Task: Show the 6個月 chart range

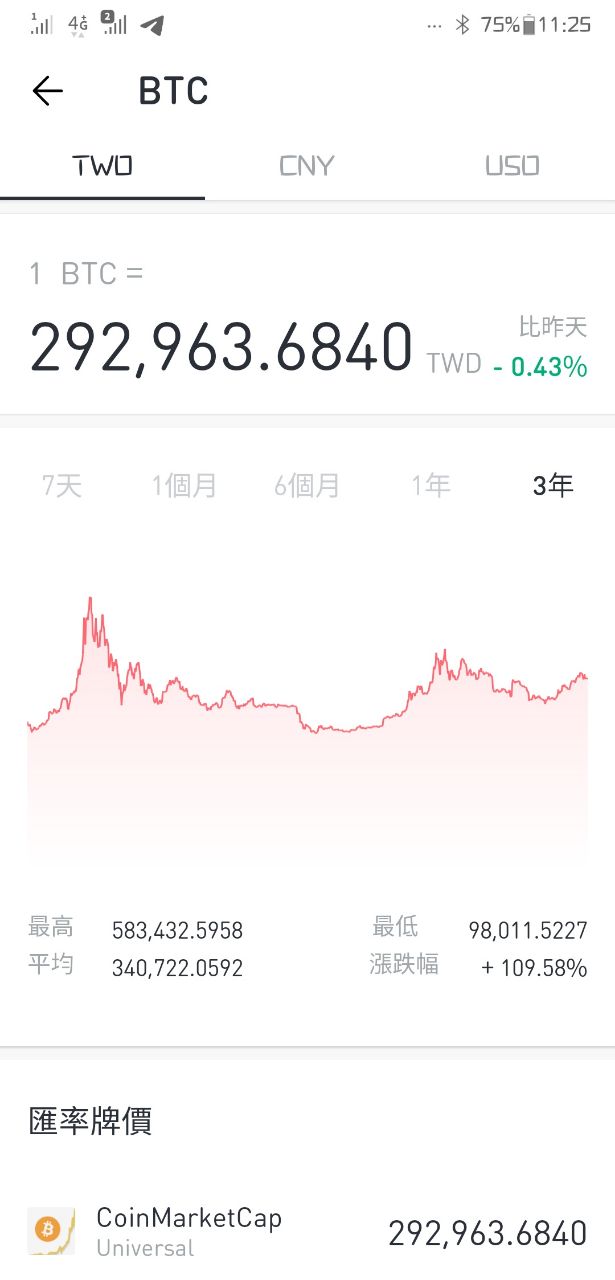Action: click(308, 486)
